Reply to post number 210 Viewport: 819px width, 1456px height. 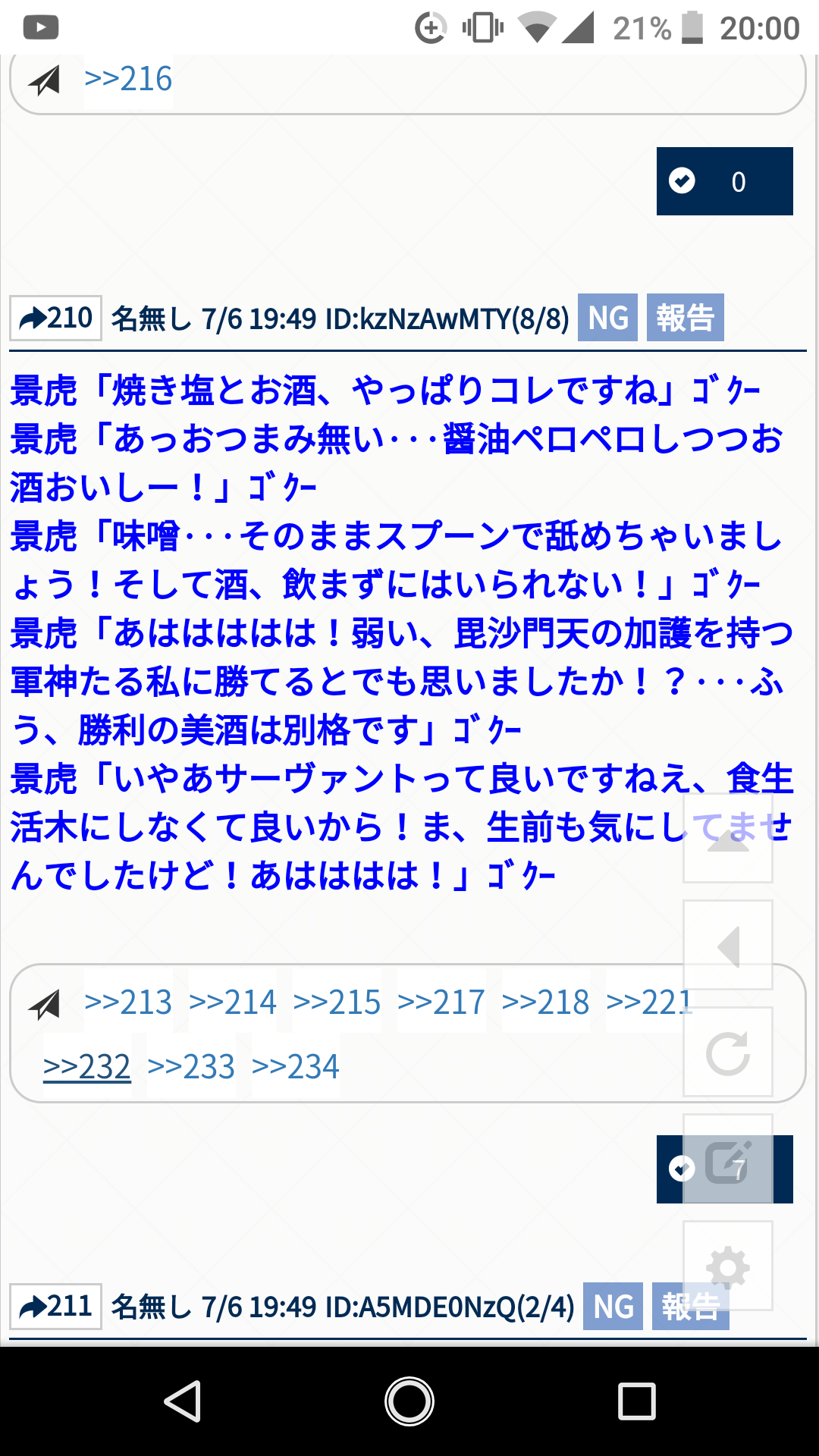(x=56, y=318)
